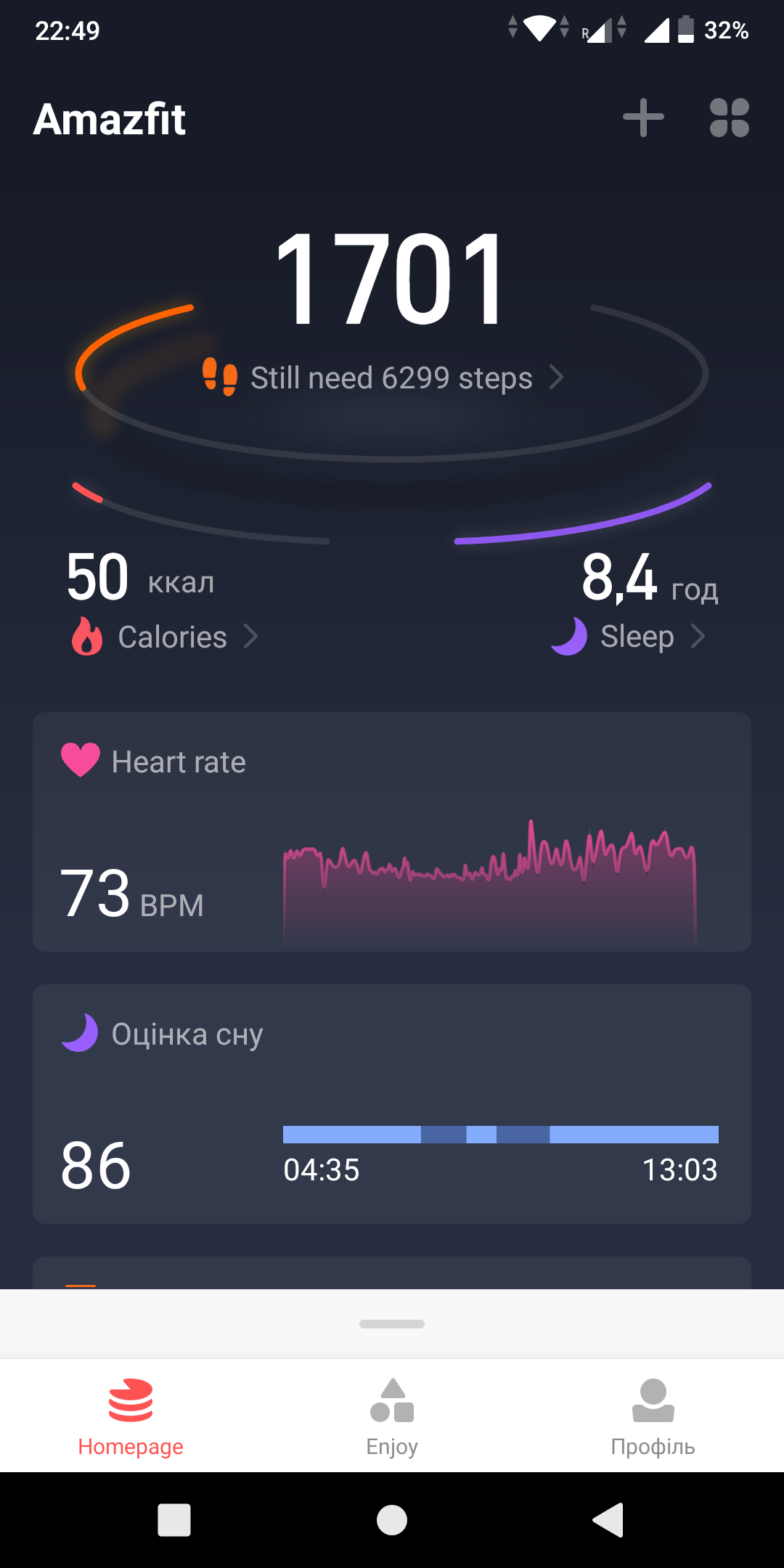
Task: Tap the system home button
Action: tap(392, 1520)
